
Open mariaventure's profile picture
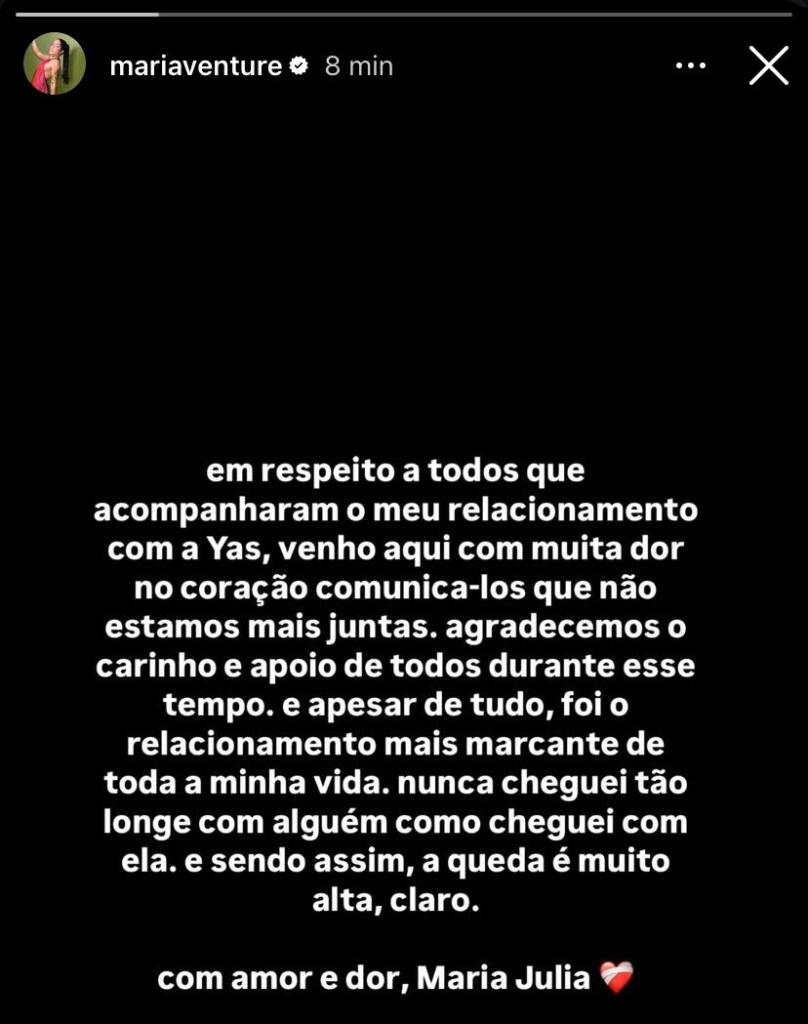point(54,64)
